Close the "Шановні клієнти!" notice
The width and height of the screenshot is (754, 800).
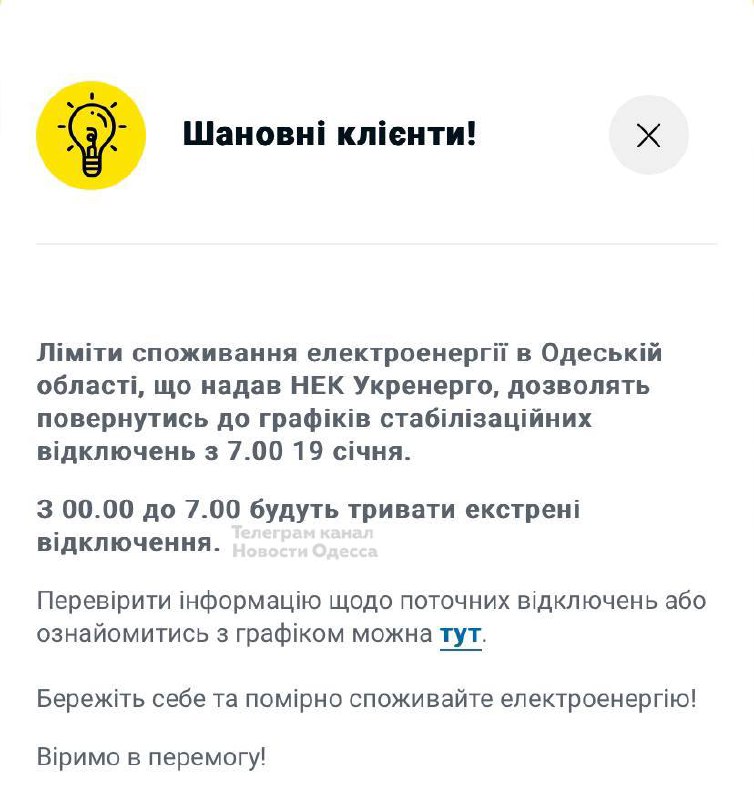pyautogui.click(x=648, y=135)
